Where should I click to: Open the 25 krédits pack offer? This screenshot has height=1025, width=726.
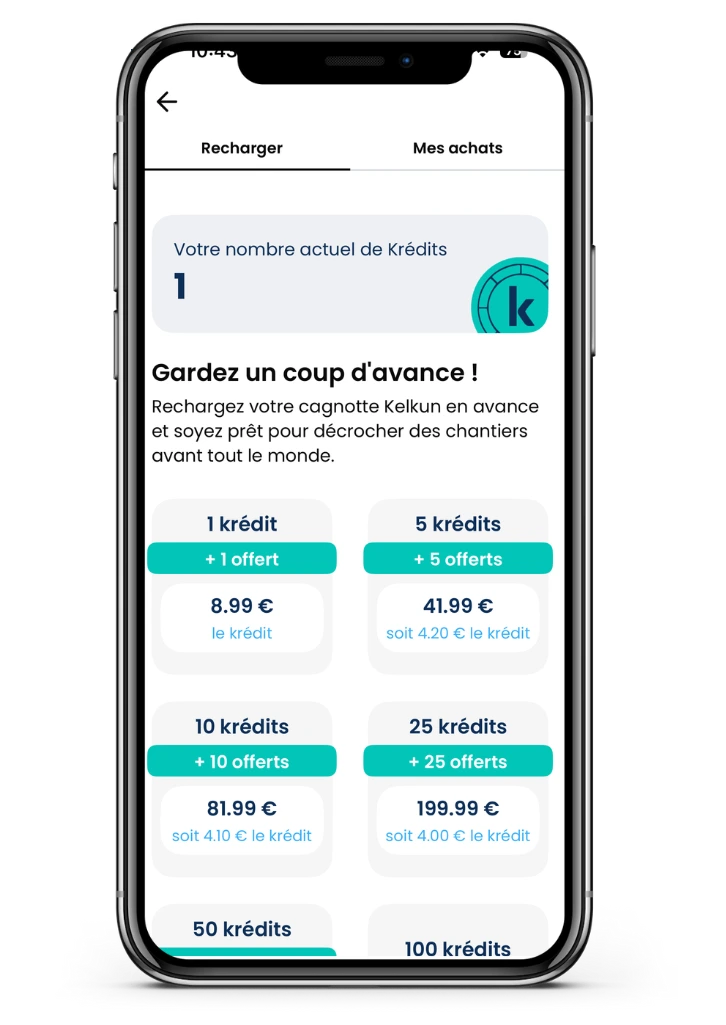point(457,789)
